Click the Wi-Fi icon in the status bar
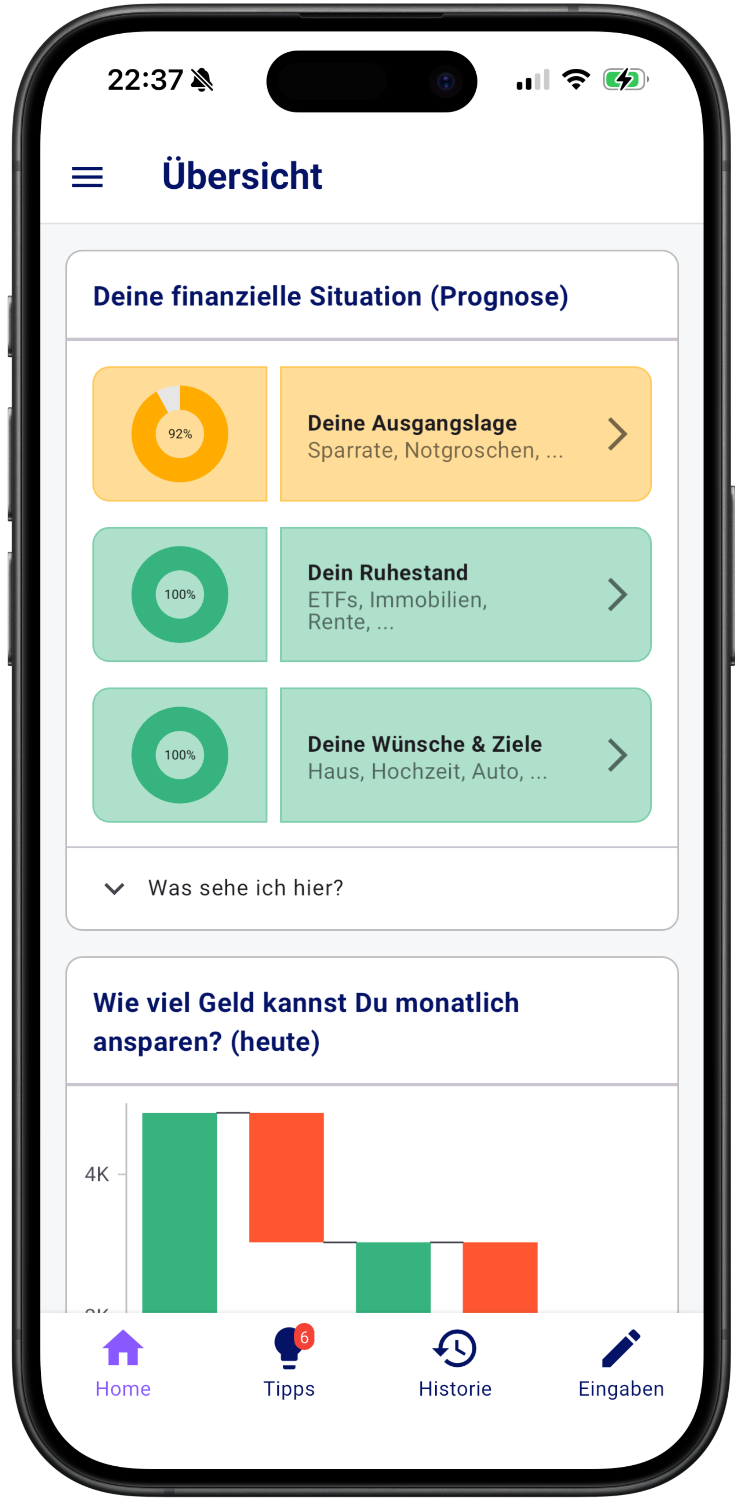Screen dimensions: 743x1503 [575, 80]
